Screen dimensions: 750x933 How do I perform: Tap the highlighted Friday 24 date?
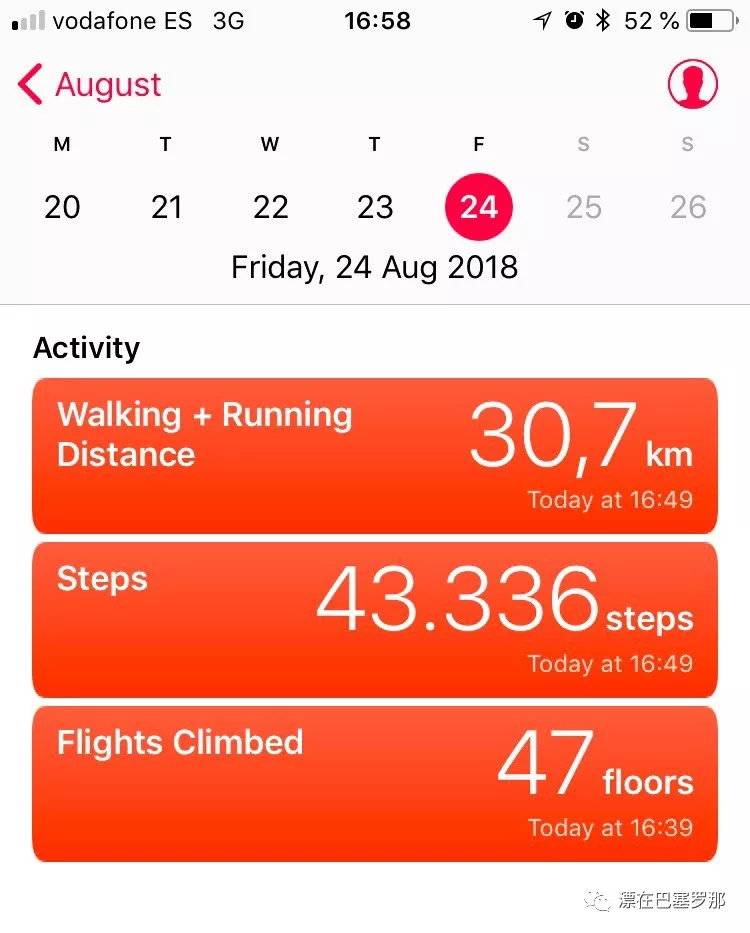479,207
